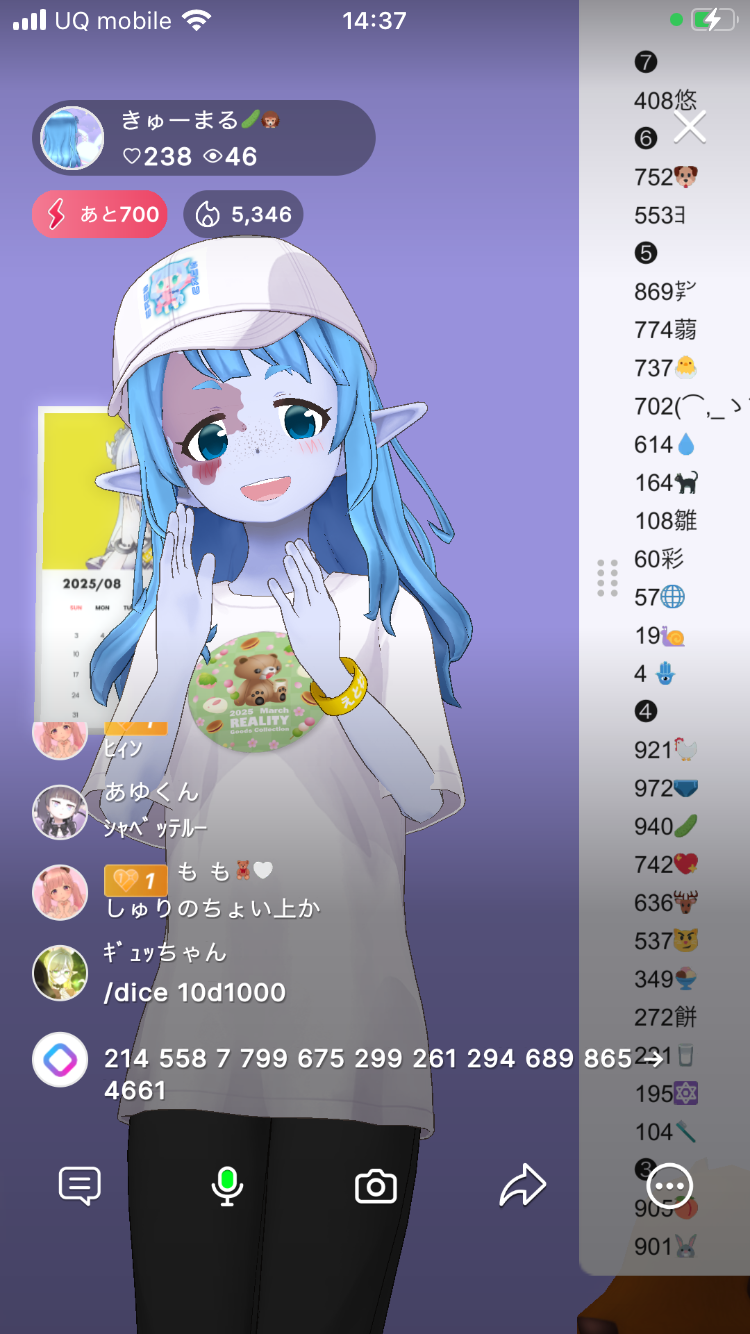Open the 5,346 points chip

pos(244,214)
